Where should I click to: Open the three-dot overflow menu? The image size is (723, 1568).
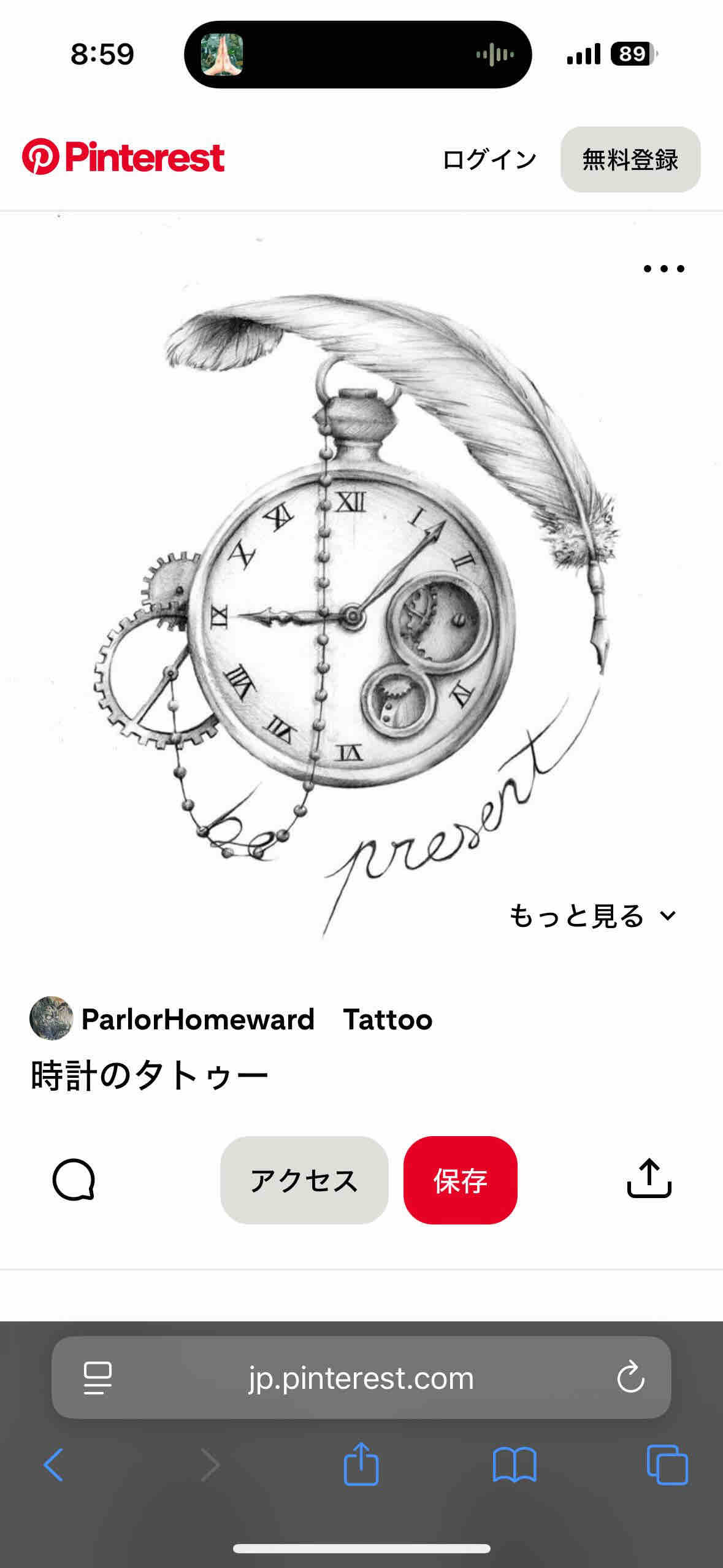pyautogui.click(x=664, y=269)
